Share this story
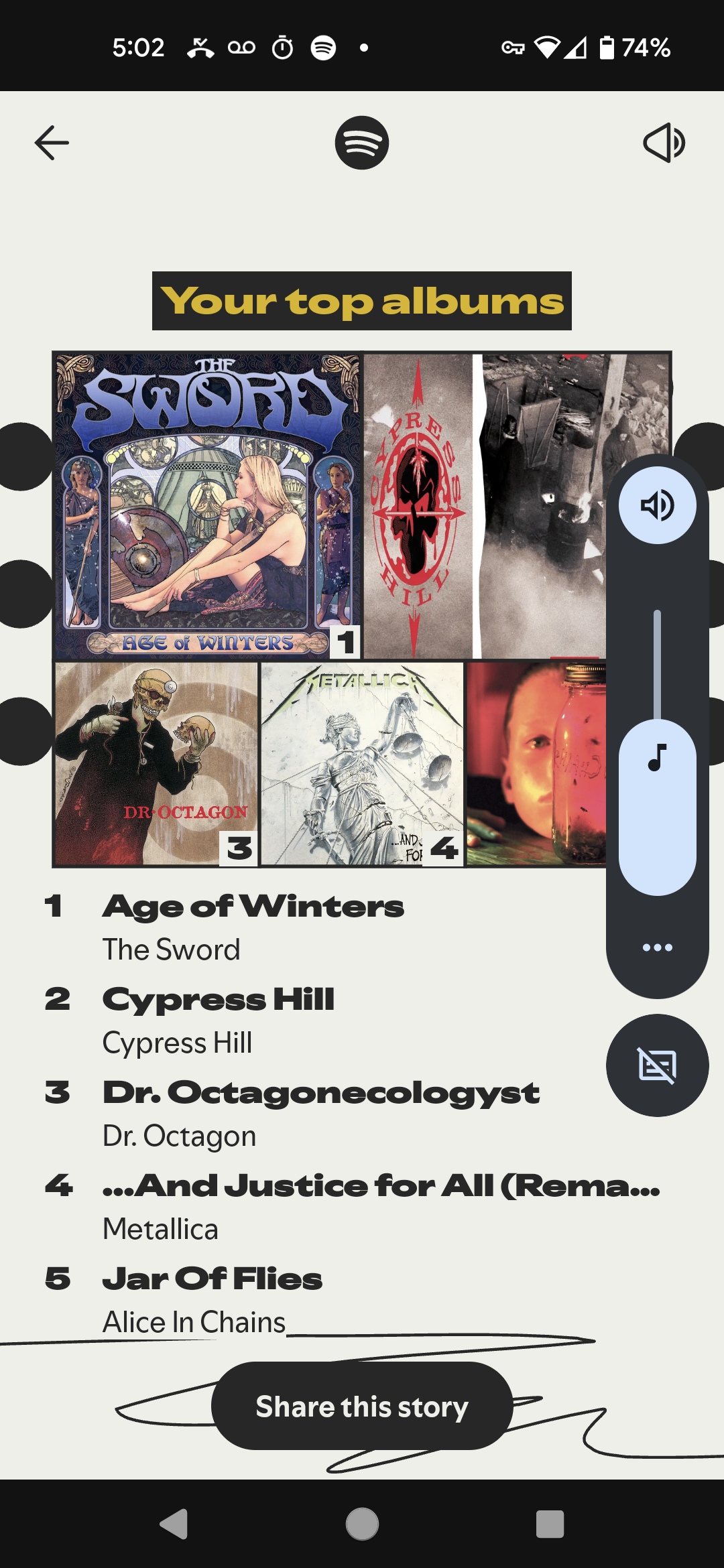This screenshot has height=1568, width=724. [362, 1406]
